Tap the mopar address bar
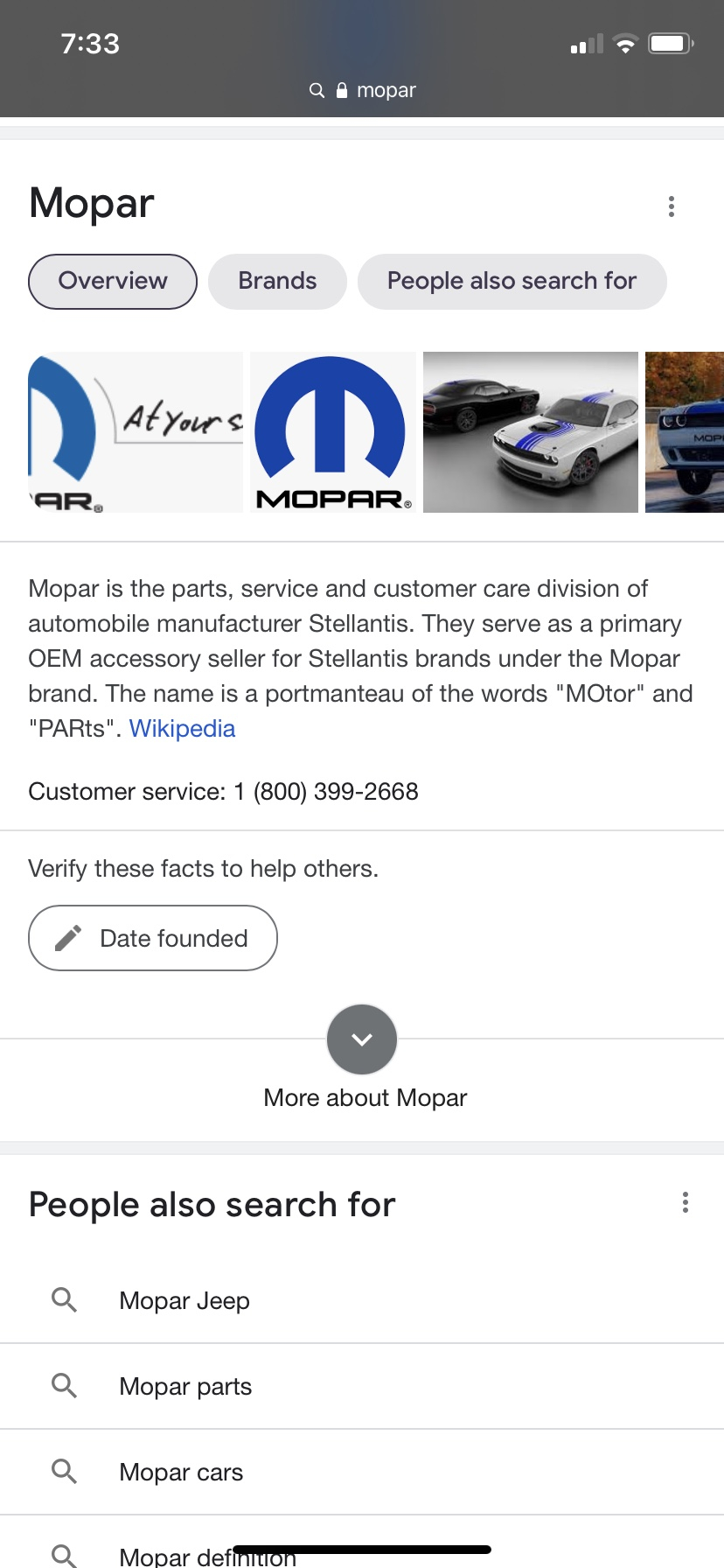Viewport: 724px width, 1568px height. [x=362, y=90]
